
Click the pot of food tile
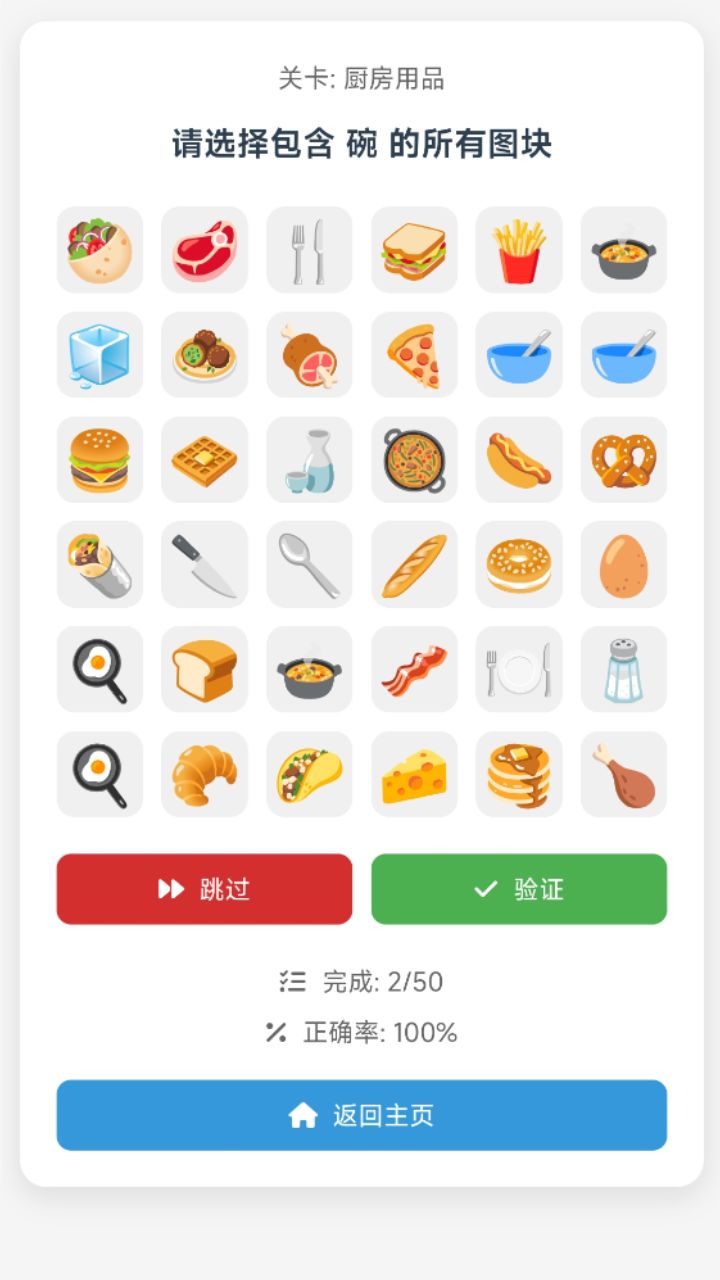click(x=623, y=250)
